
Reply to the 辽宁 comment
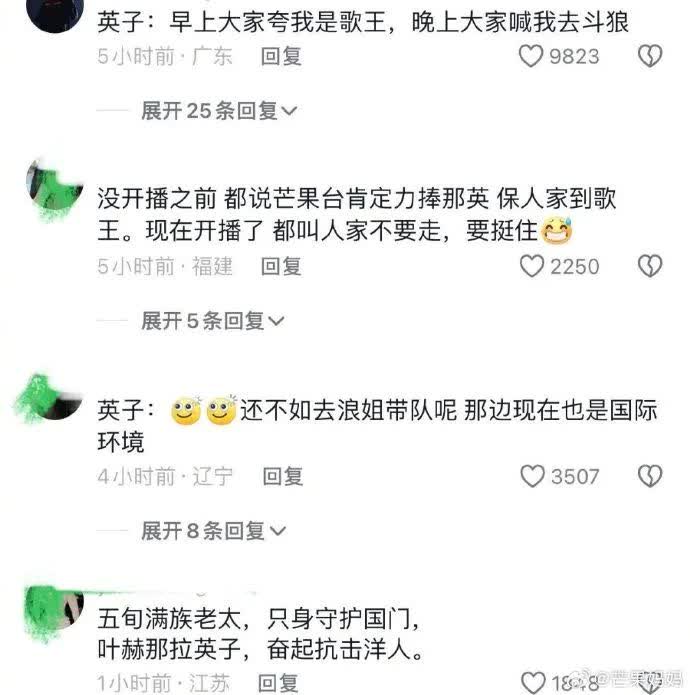283,476
